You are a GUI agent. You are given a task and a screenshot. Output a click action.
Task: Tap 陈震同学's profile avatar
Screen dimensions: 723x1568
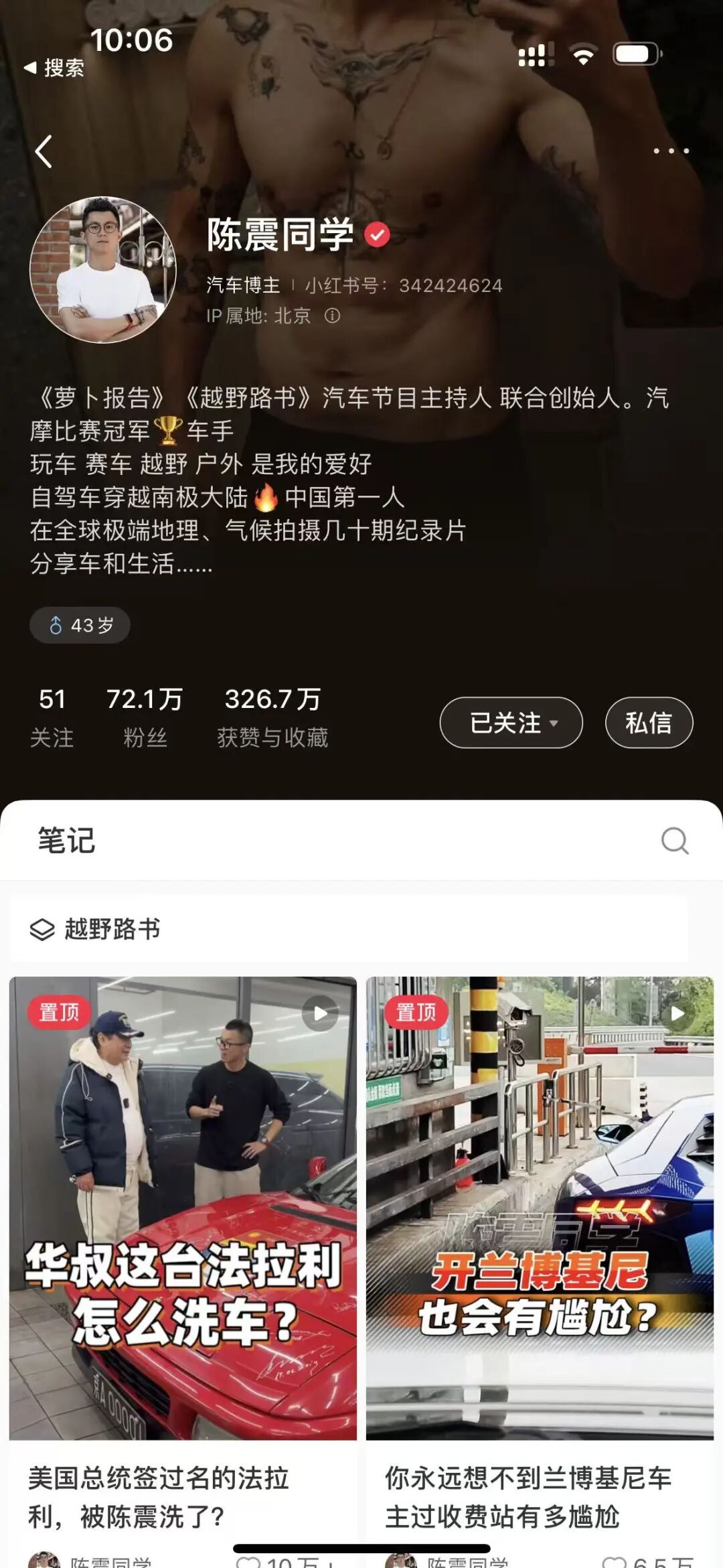point(103,270)
